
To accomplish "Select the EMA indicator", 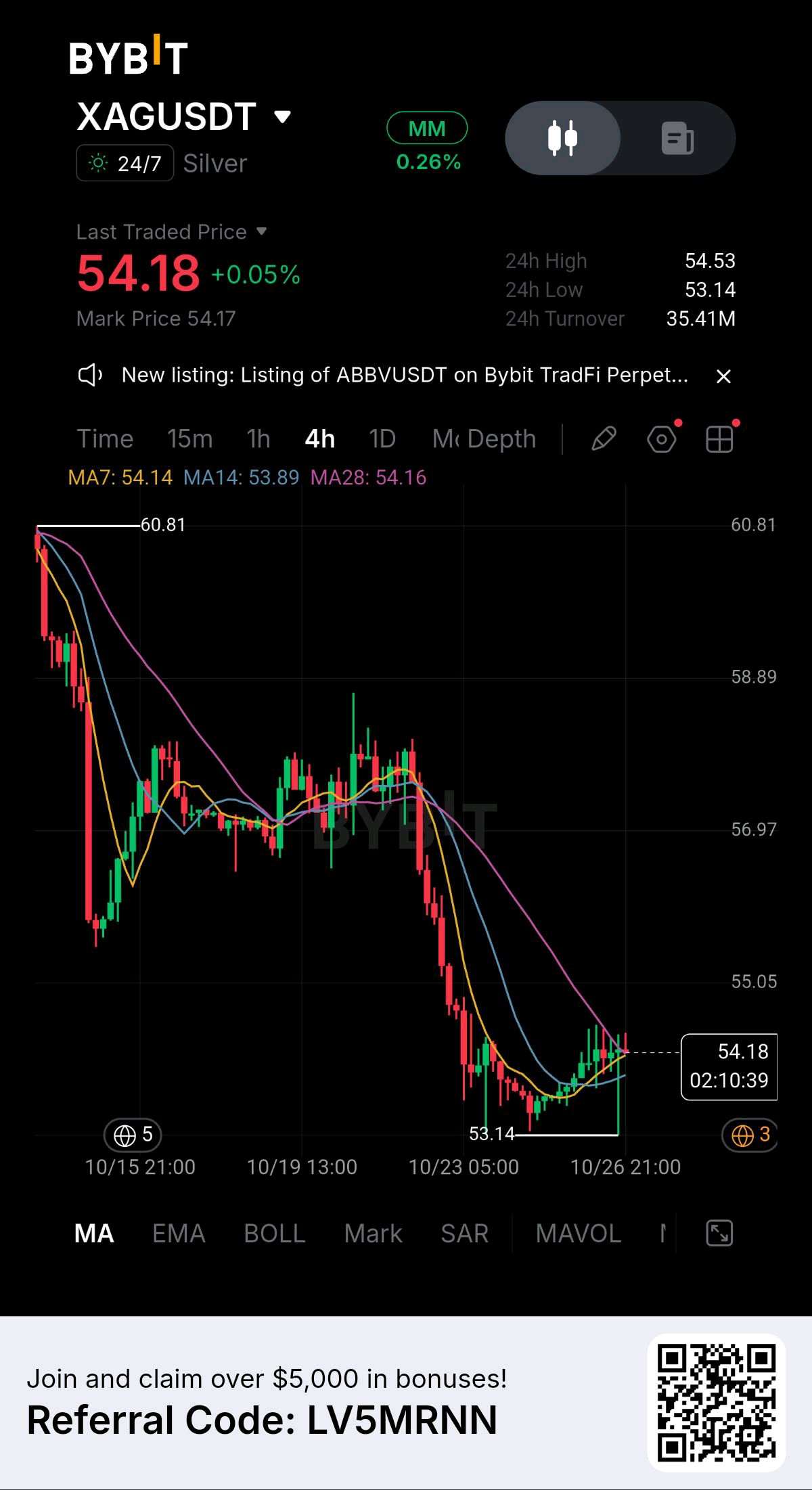I will point(179,1234).
